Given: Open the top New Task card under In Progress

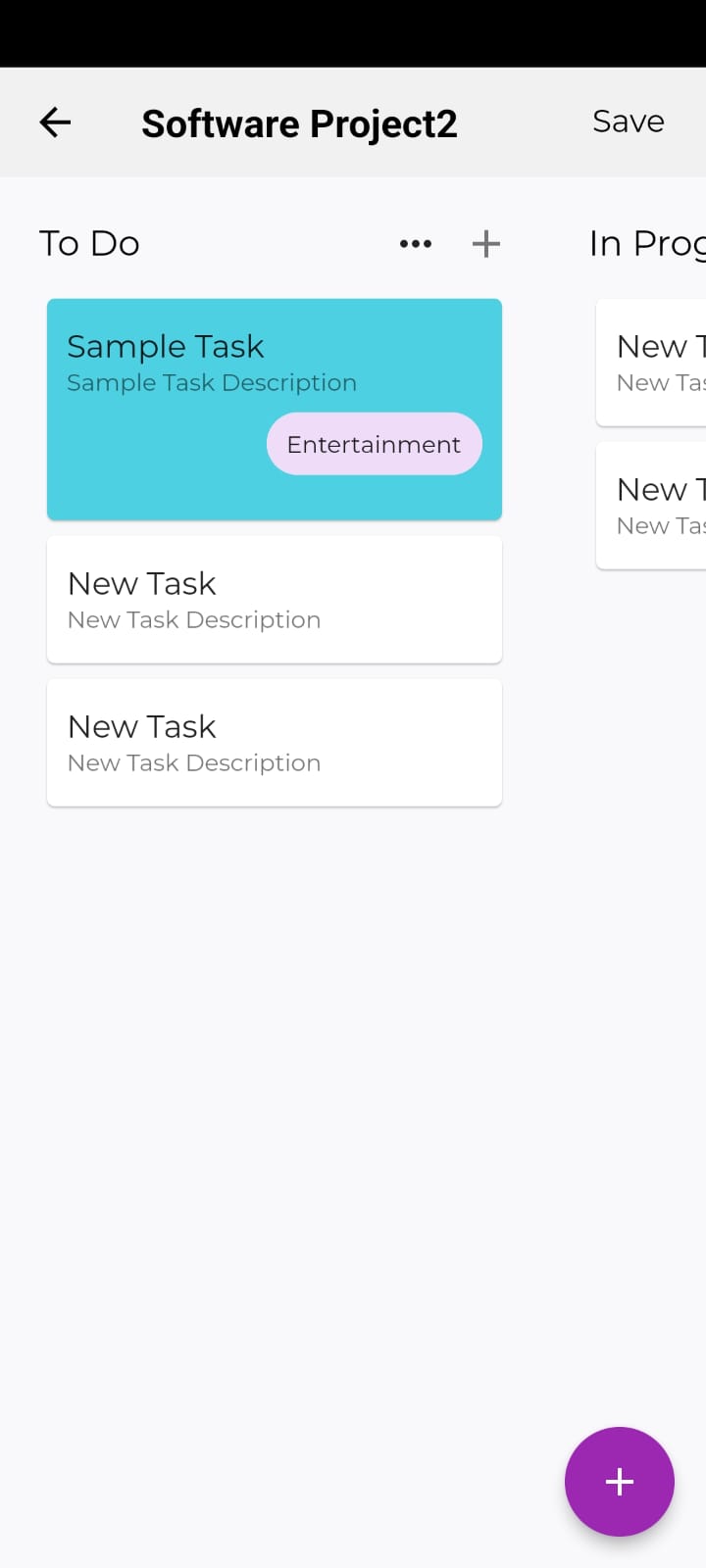Looking at the screenshot, I should point(657,363).
